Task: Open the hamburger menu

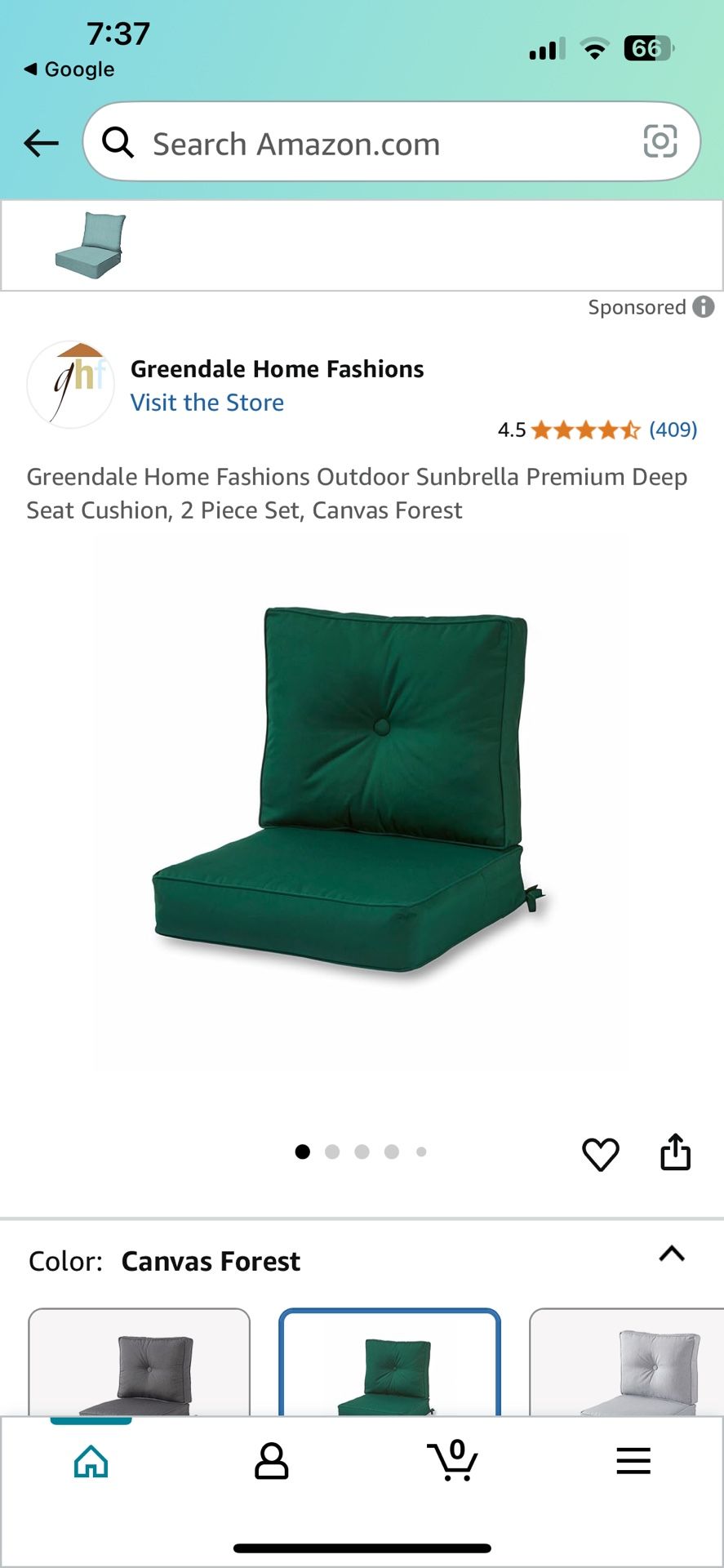Action: (x=633, y=1462)
